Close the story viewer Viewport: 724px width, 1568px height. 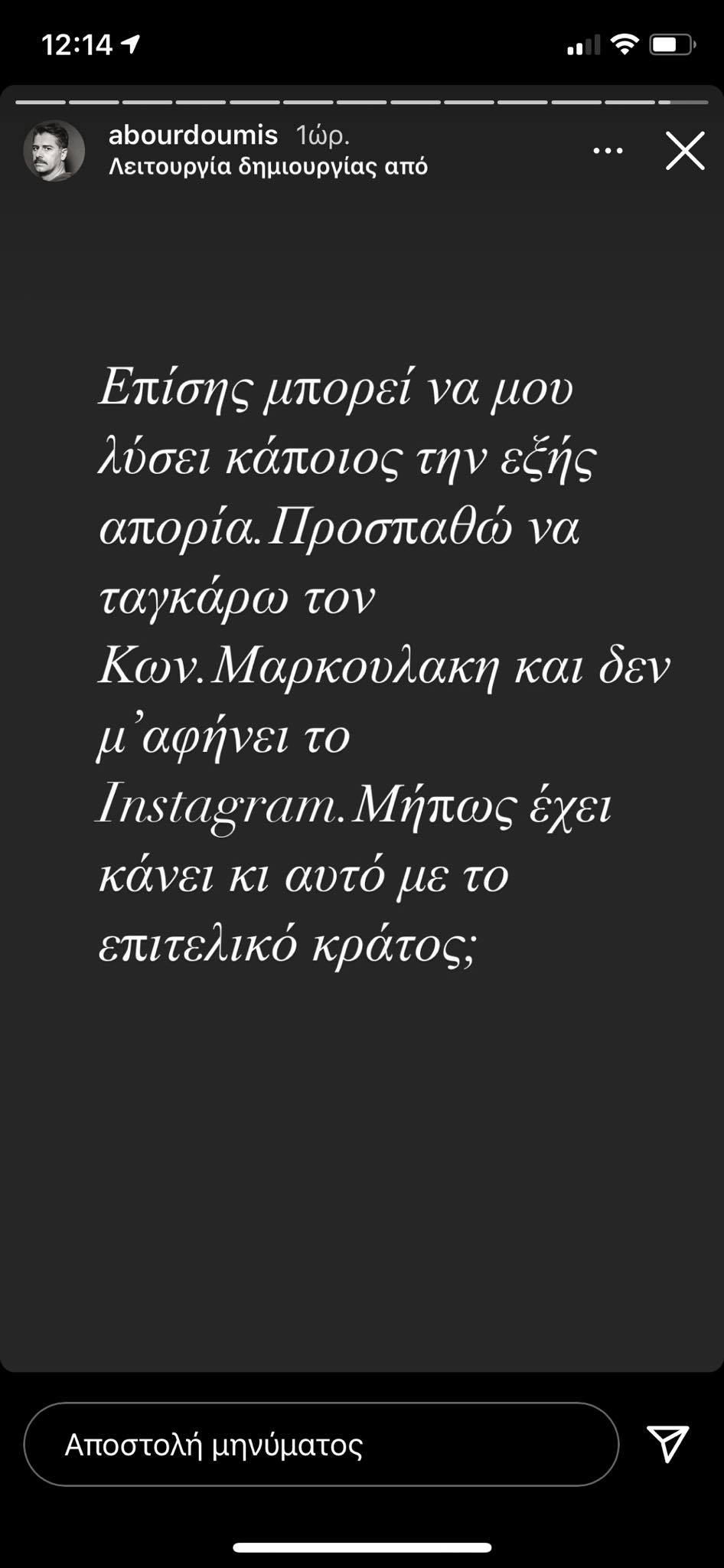point(684,151)
